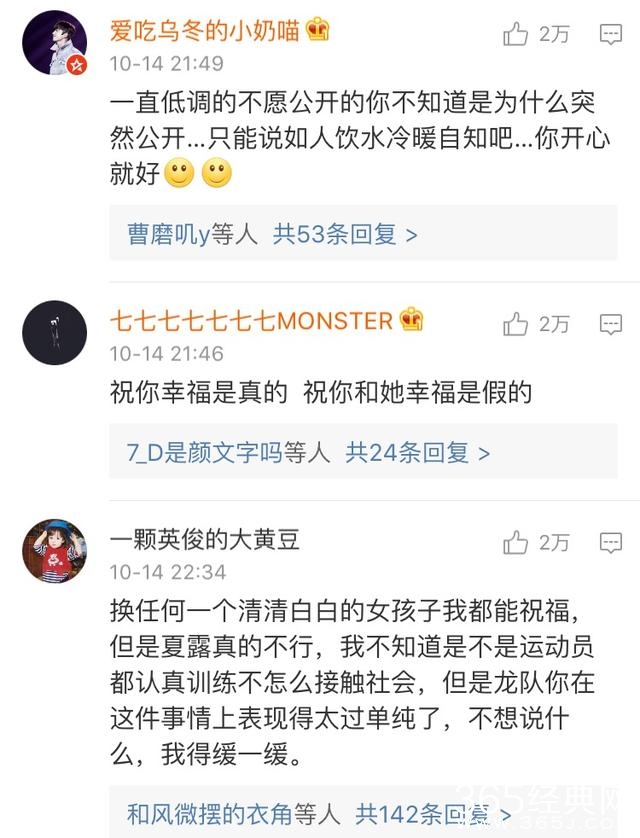Expand the 共53条回复 replies
Viewport: 640px width, 838px height.
(345, 234)
